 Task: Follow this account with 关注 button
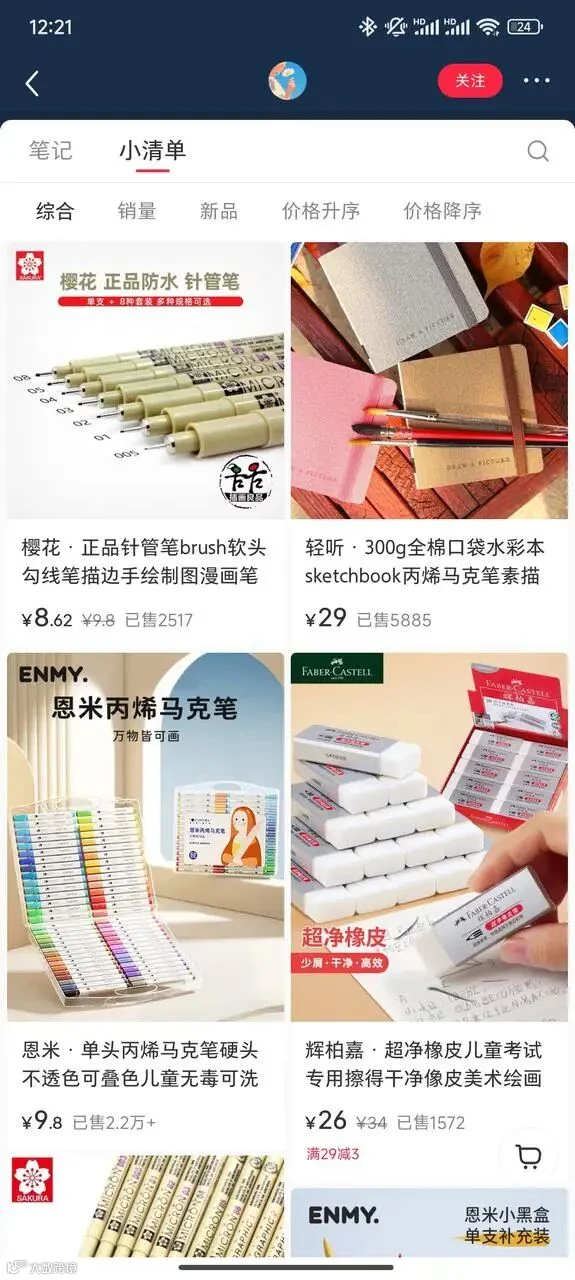tap(470, 81)
